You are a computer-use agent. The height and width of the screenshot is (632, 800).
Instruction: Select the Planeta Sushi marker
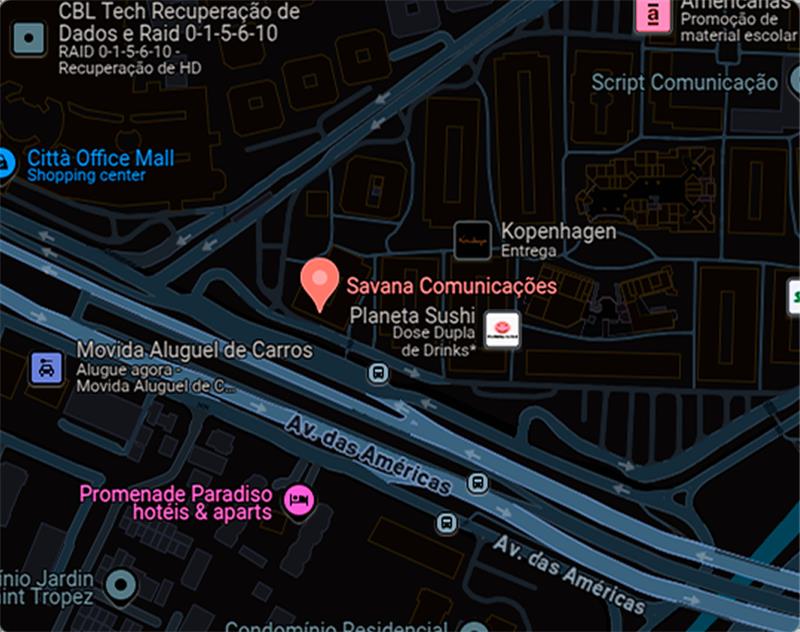click(x=501, y=329)
